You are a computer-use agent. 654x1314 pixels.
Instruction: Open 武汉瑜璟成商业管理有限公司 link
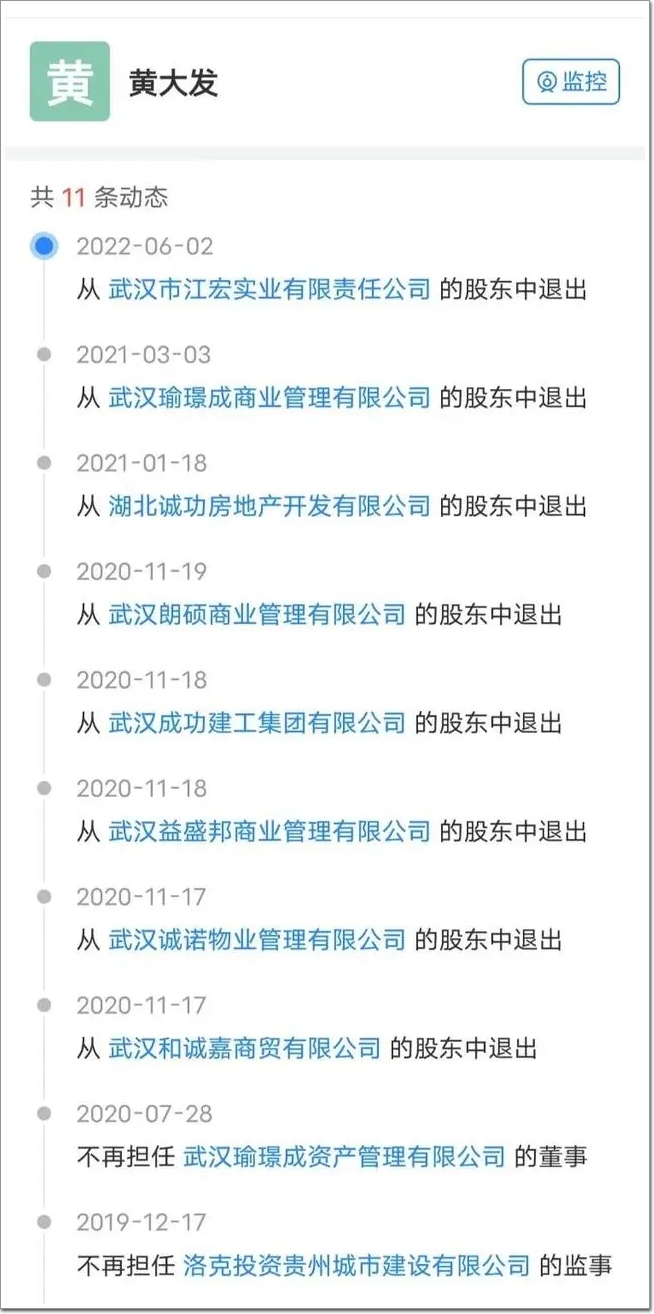(269, 398)
